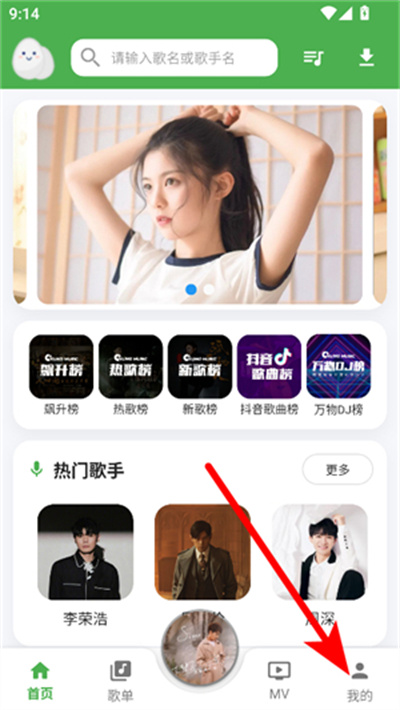Switch to the MV tab

[x=279, y=681]
